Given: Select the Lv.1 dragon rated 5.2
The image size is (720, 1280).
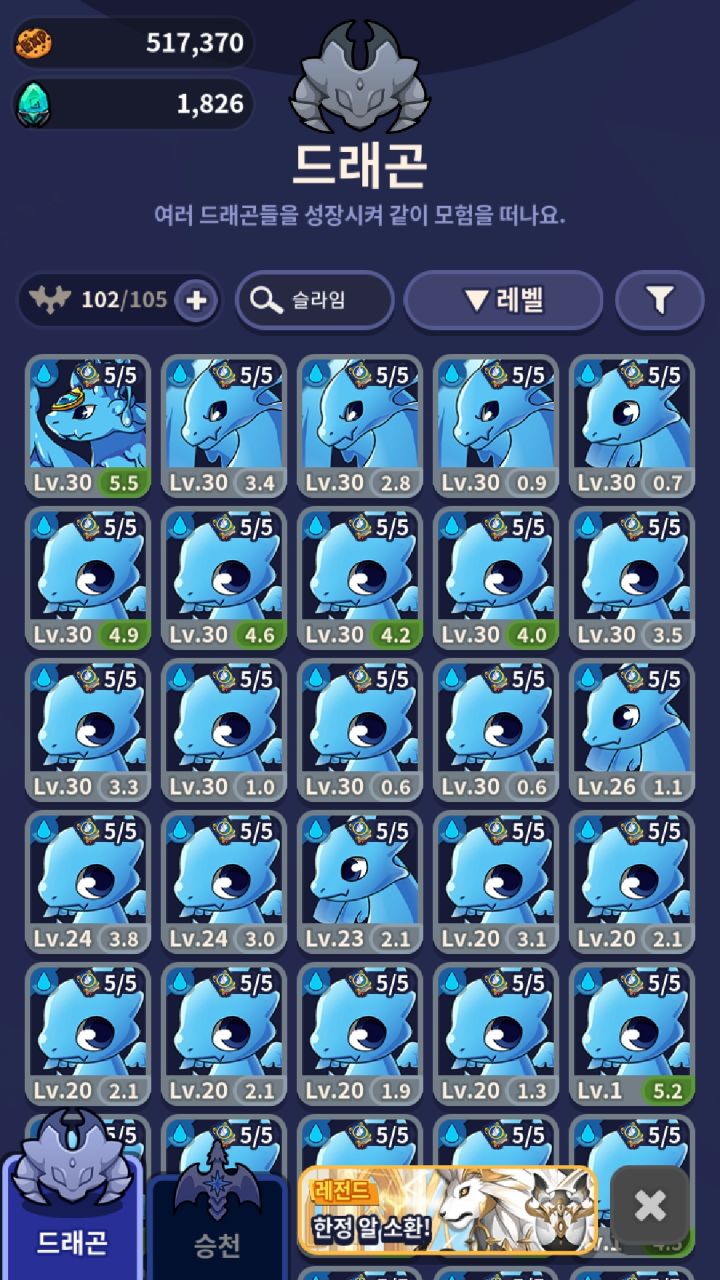Looking at the screenshot, I should pos(632,1034).
